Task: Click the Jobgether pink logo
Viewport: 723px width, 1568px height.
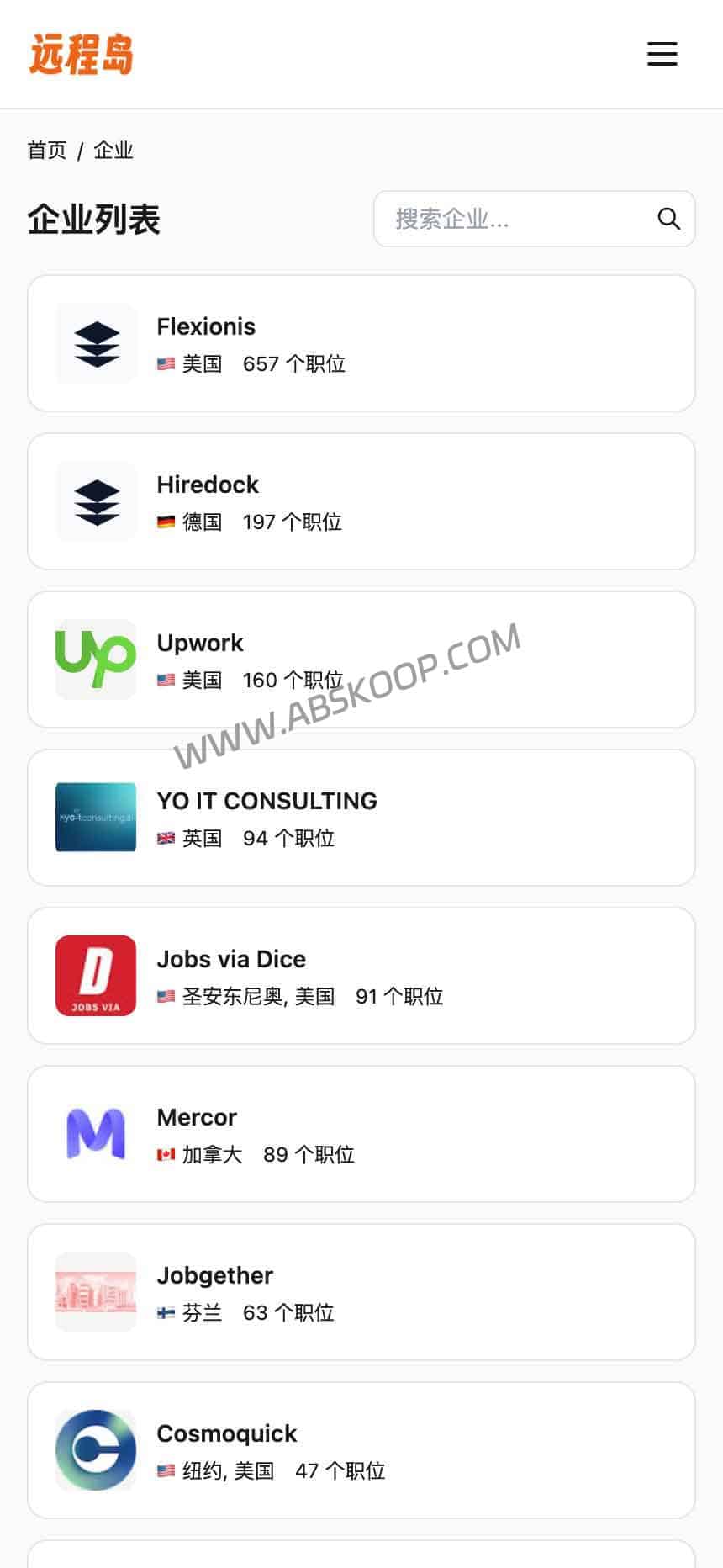Action: click(x=95, y=1292)
